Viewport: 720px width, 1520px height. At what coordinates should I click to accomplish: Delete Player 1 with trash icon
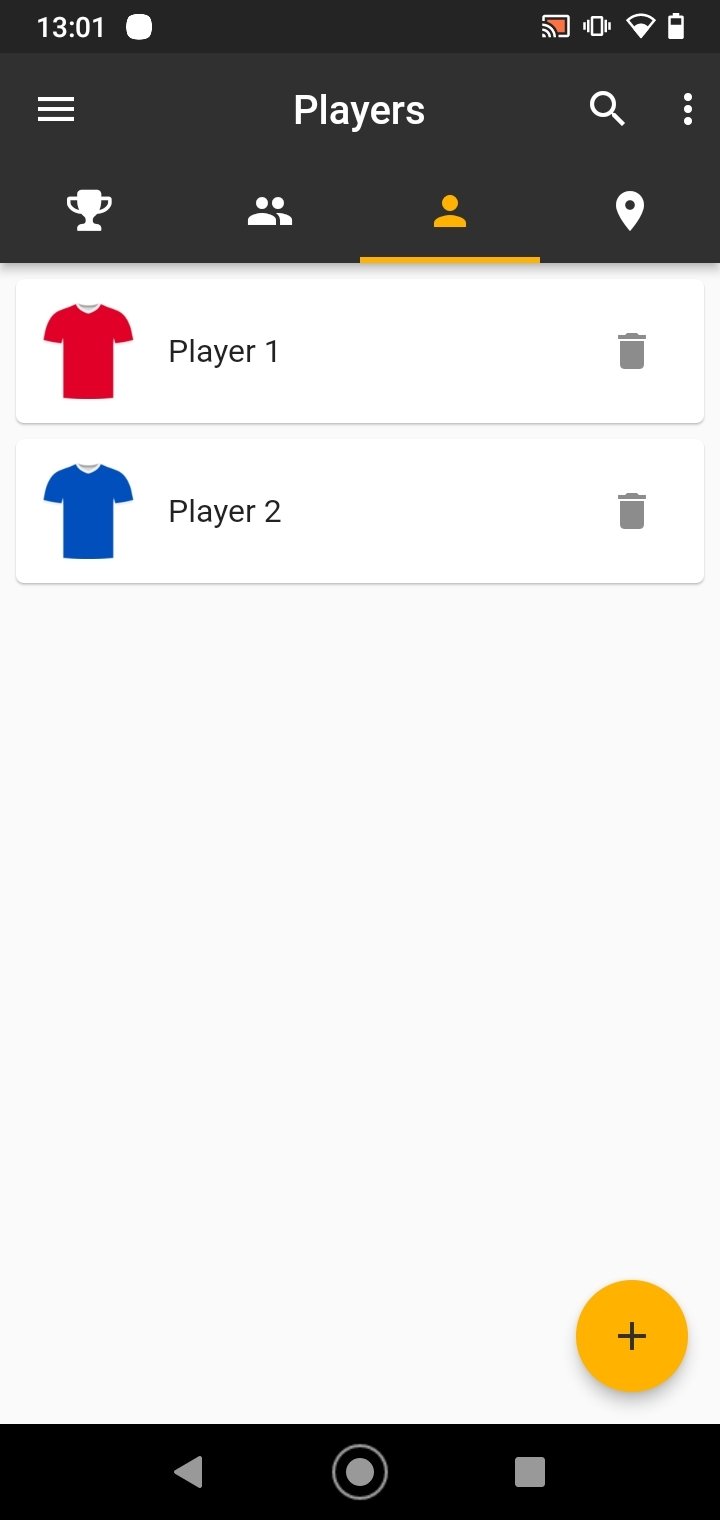coord(631,351)
